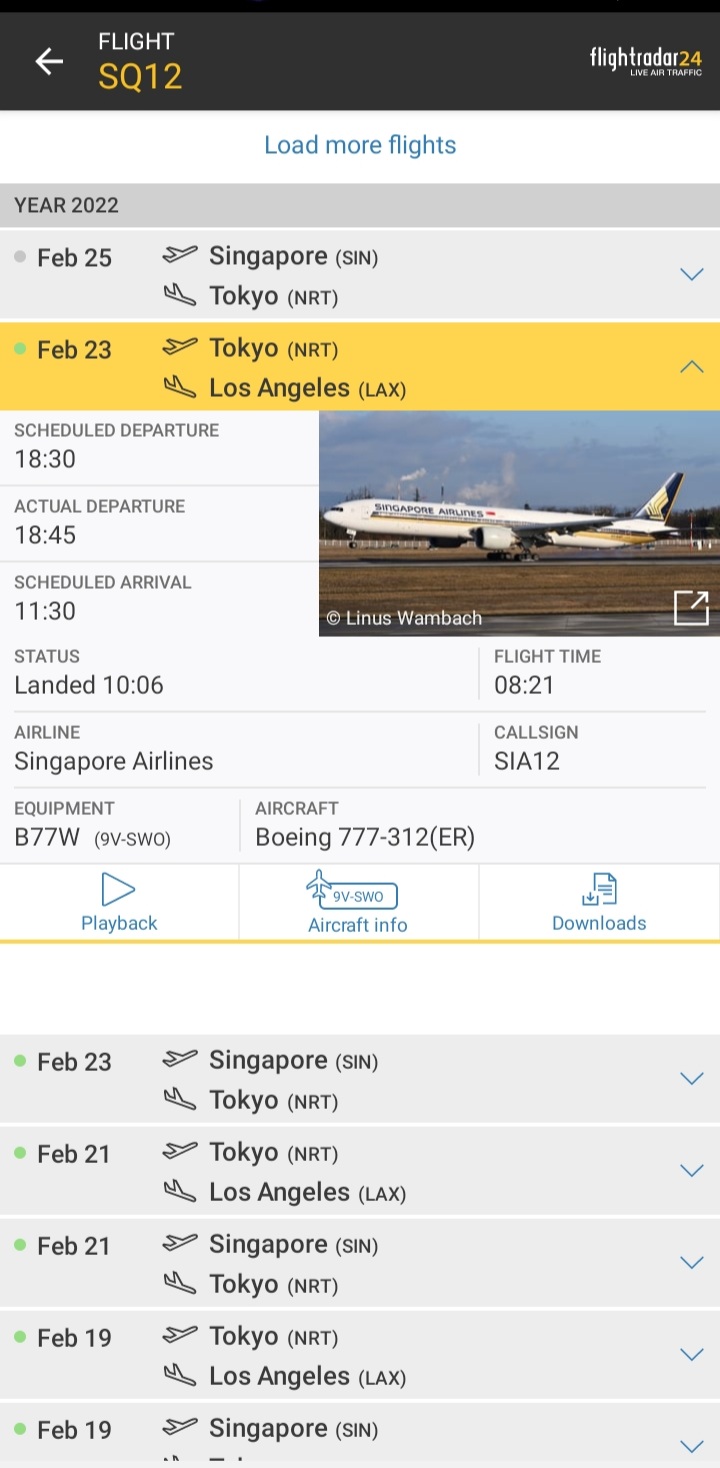Open Aircraft info for 9V-SWO
720x1468 pixels.
coord(358,903)
